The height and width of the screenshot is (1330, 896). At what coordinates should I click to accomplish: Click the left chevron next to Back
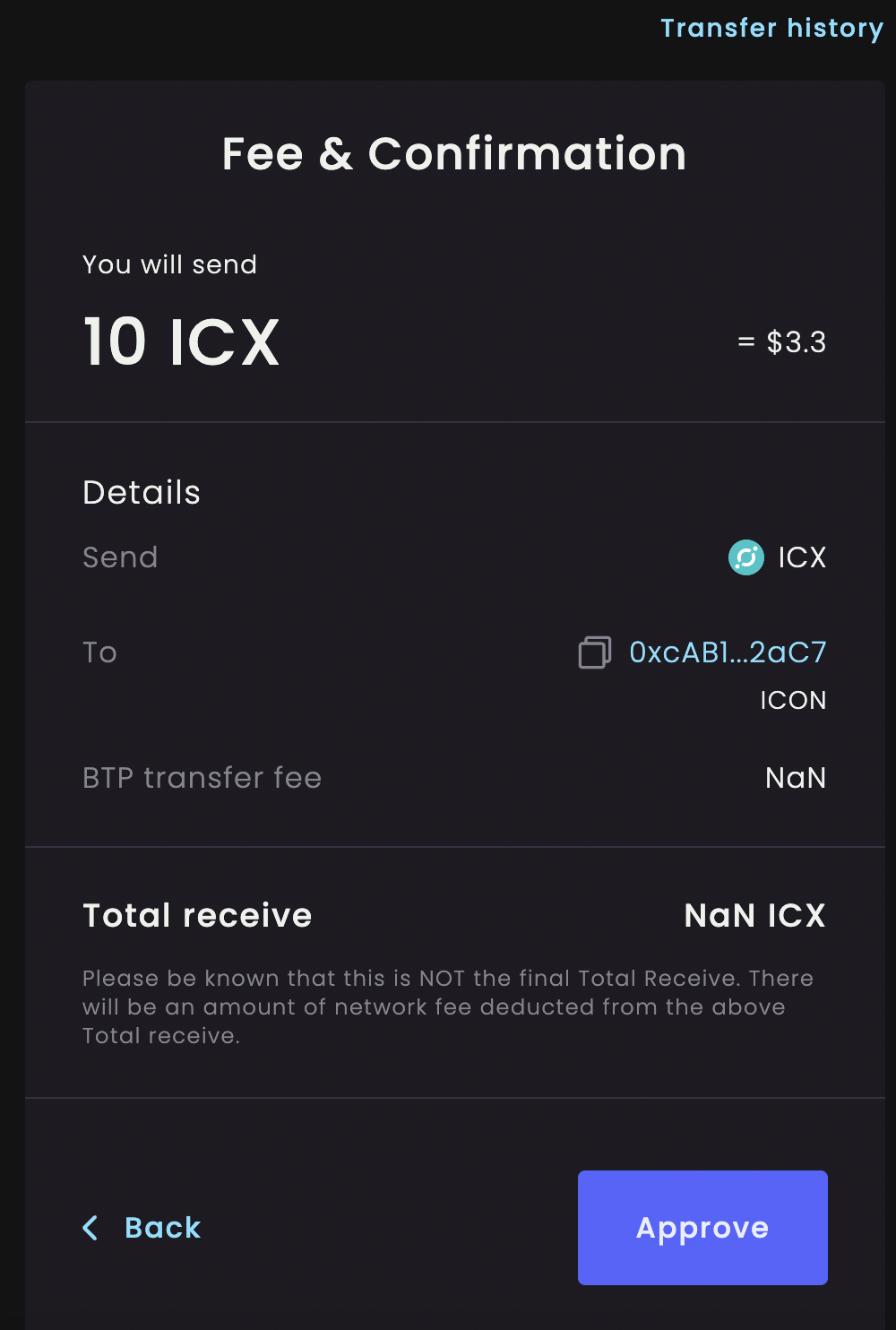(x=90, y=1228)
